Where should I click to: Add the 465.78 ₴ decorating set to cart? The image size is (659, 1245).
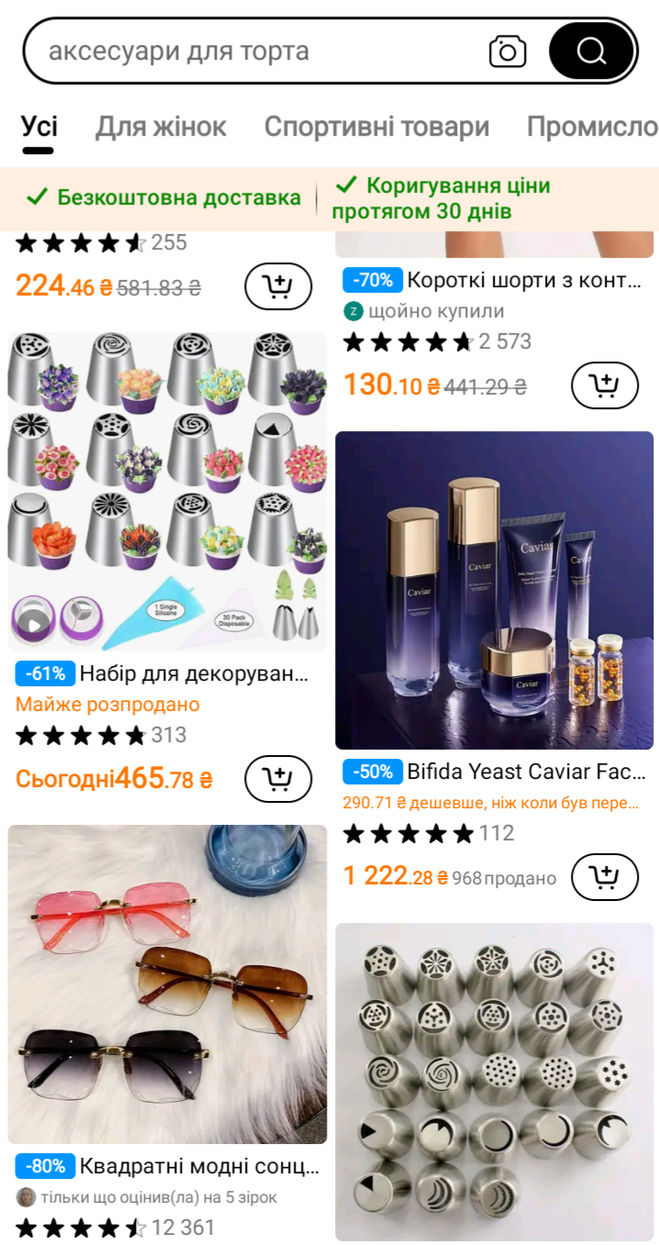click(278, 778)
